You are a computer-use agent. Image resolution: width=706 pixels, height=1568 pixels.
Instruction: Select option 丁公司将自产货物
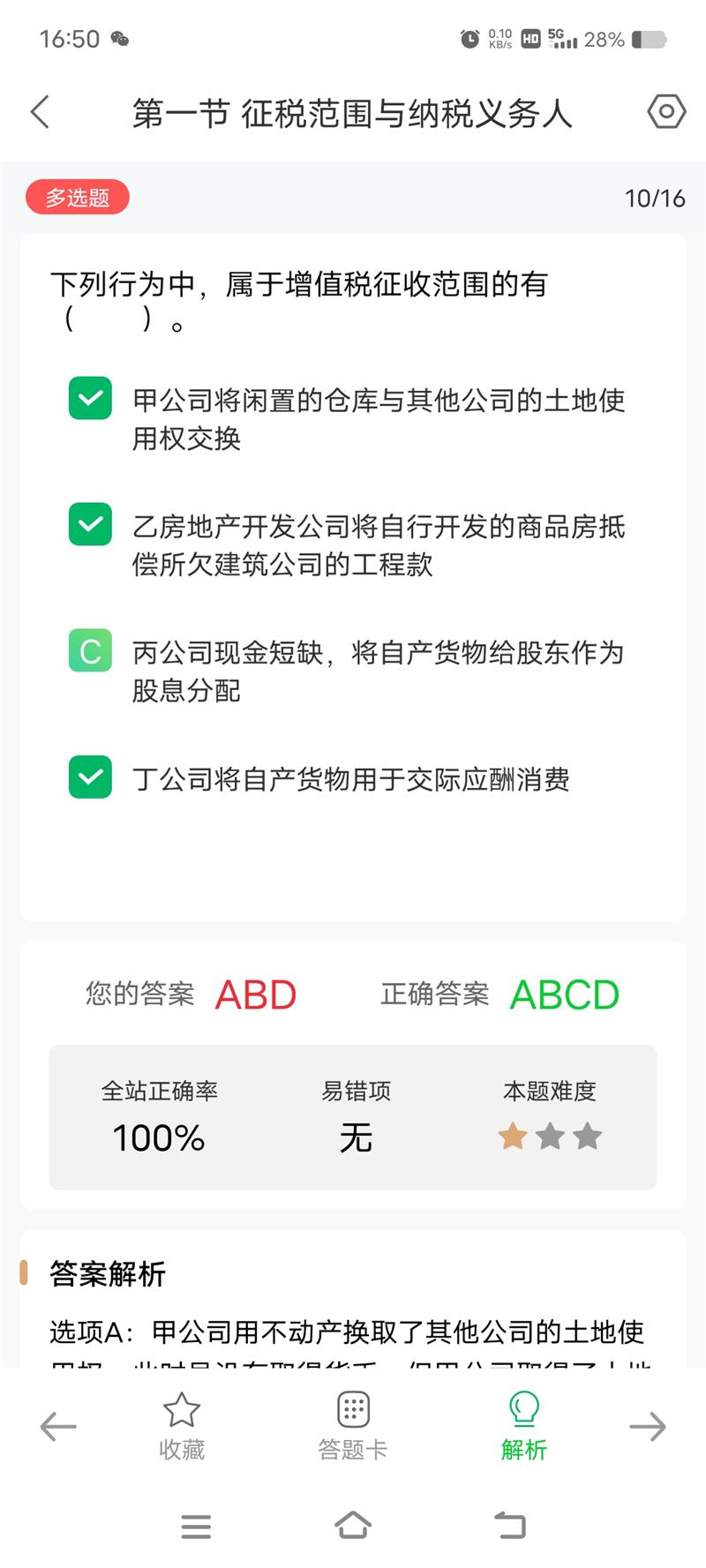(91, 777)
